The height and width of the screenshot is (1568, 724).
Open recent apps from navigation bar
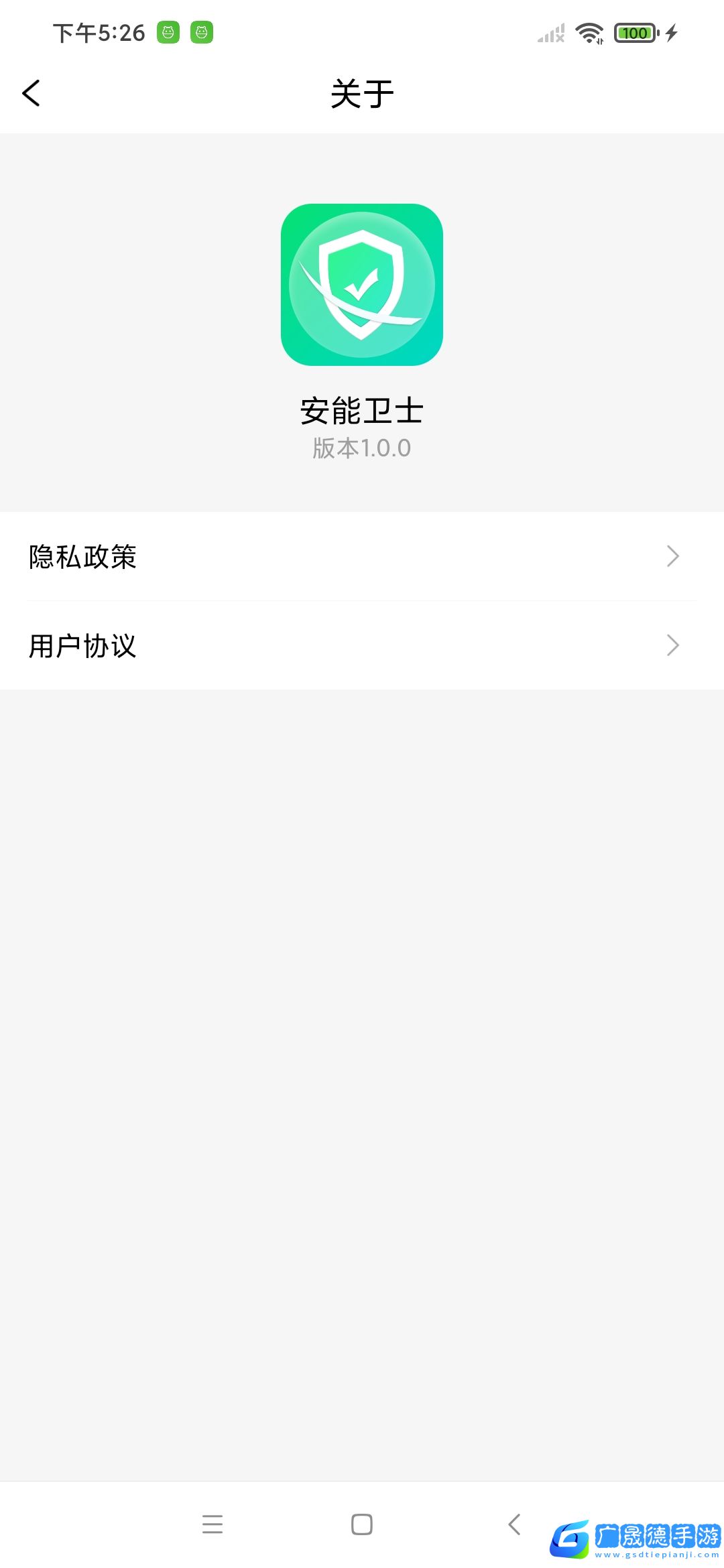[x=213, y=1524]
